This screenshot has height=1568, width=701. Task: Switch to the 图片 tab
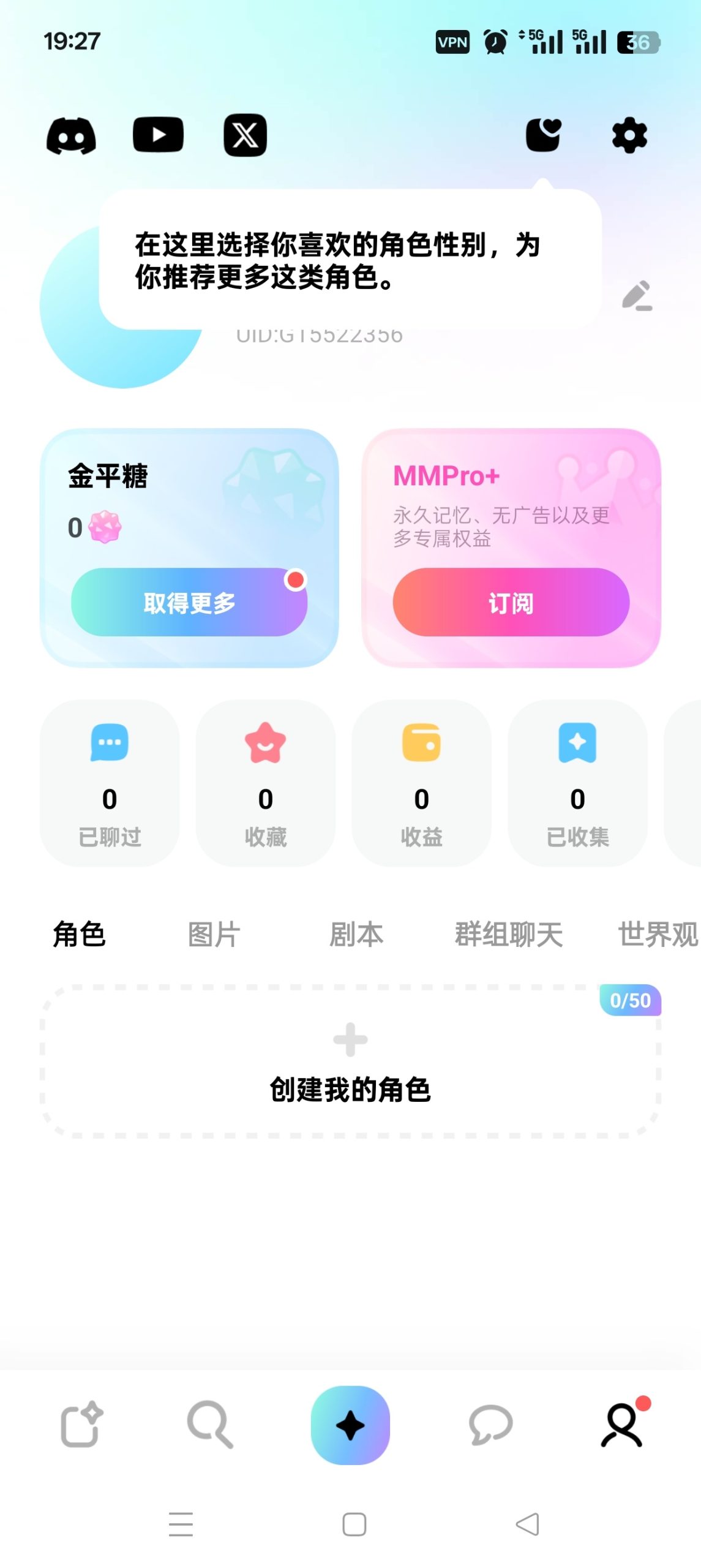click(x=212, y=933)
